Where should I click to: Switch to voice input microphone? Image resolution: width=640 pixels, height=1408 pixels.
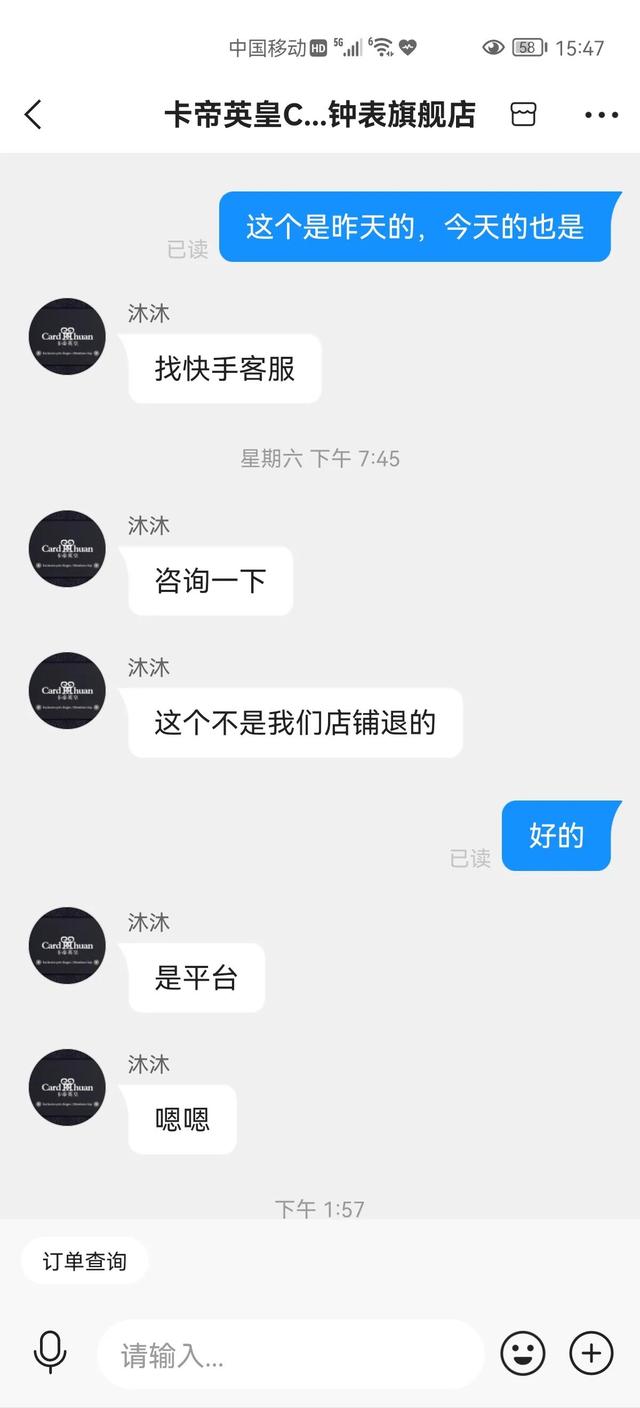coord(50,1354)
